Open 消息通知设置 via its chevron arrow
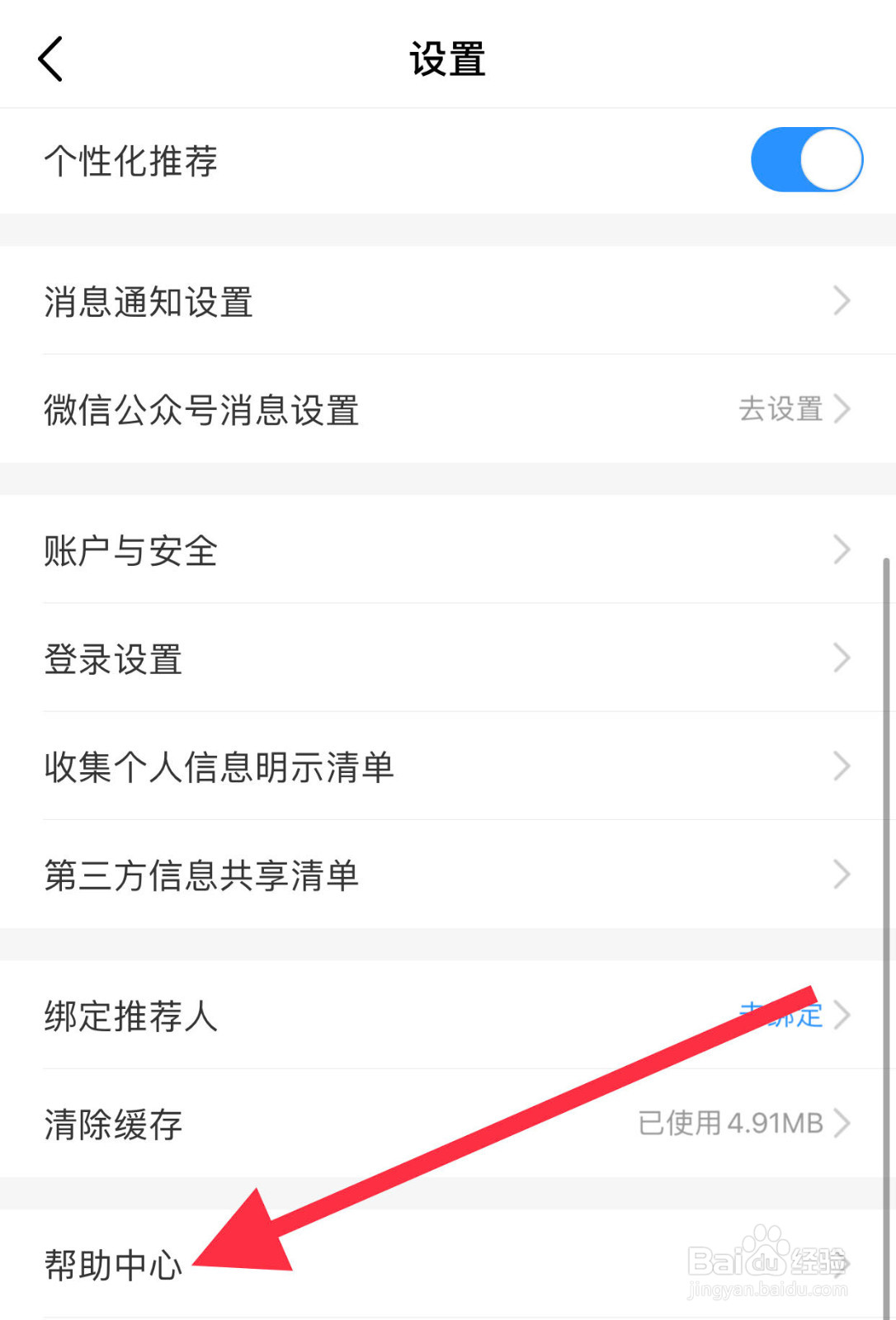Image resolution: width=896 pixels, height=1320 pixels. [841, 300]
